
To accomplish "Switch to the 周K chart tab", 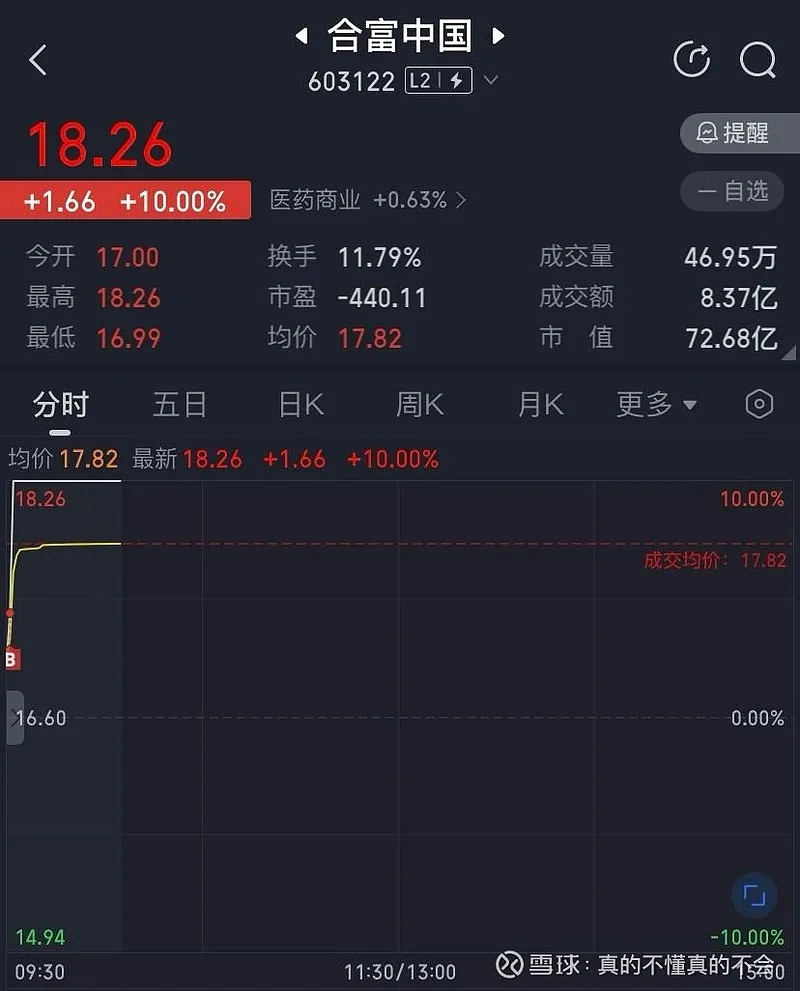I will point(420,405).
